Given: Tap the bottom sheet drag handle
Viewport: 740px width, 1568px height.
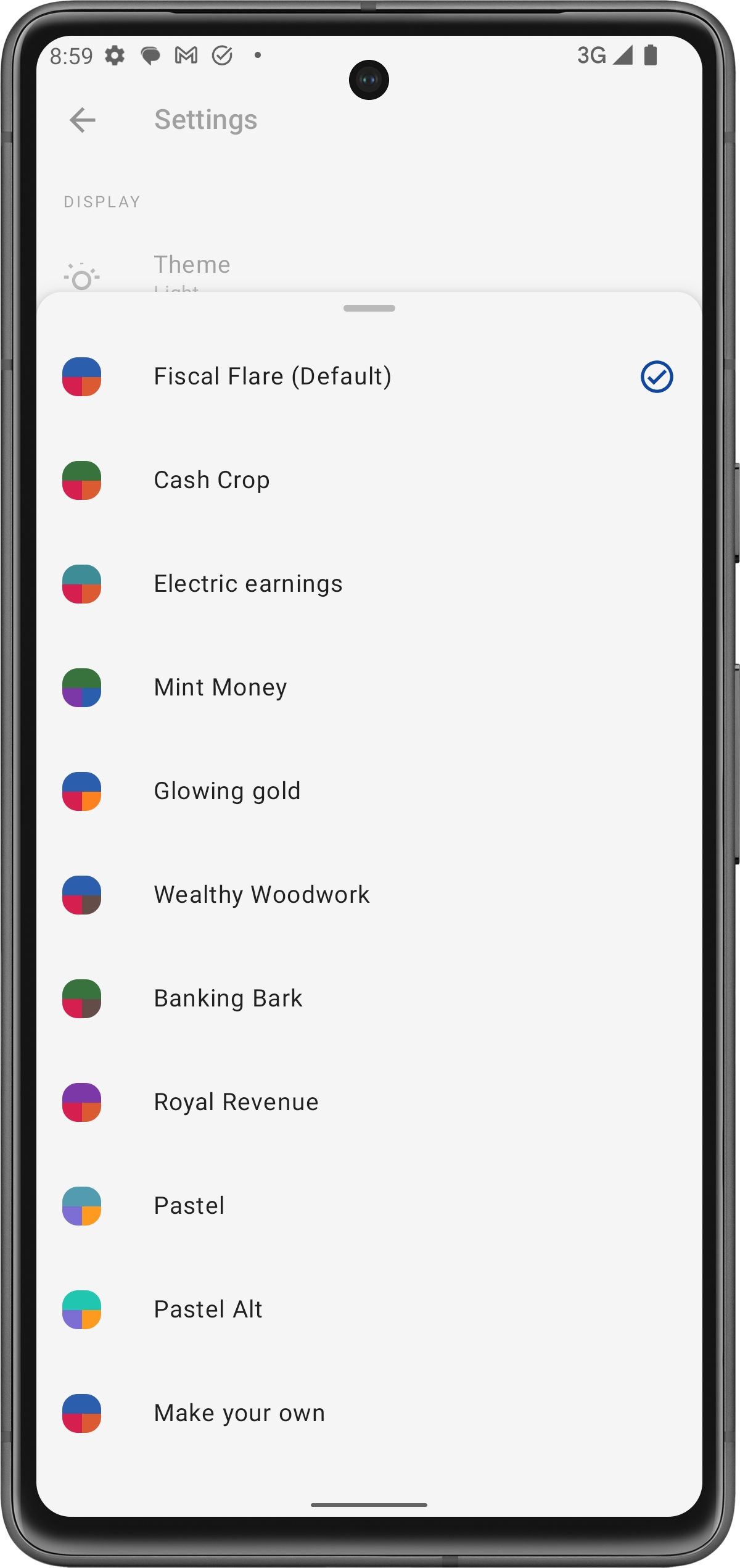Looking at the screenshot, I should [x=369, y=308].
